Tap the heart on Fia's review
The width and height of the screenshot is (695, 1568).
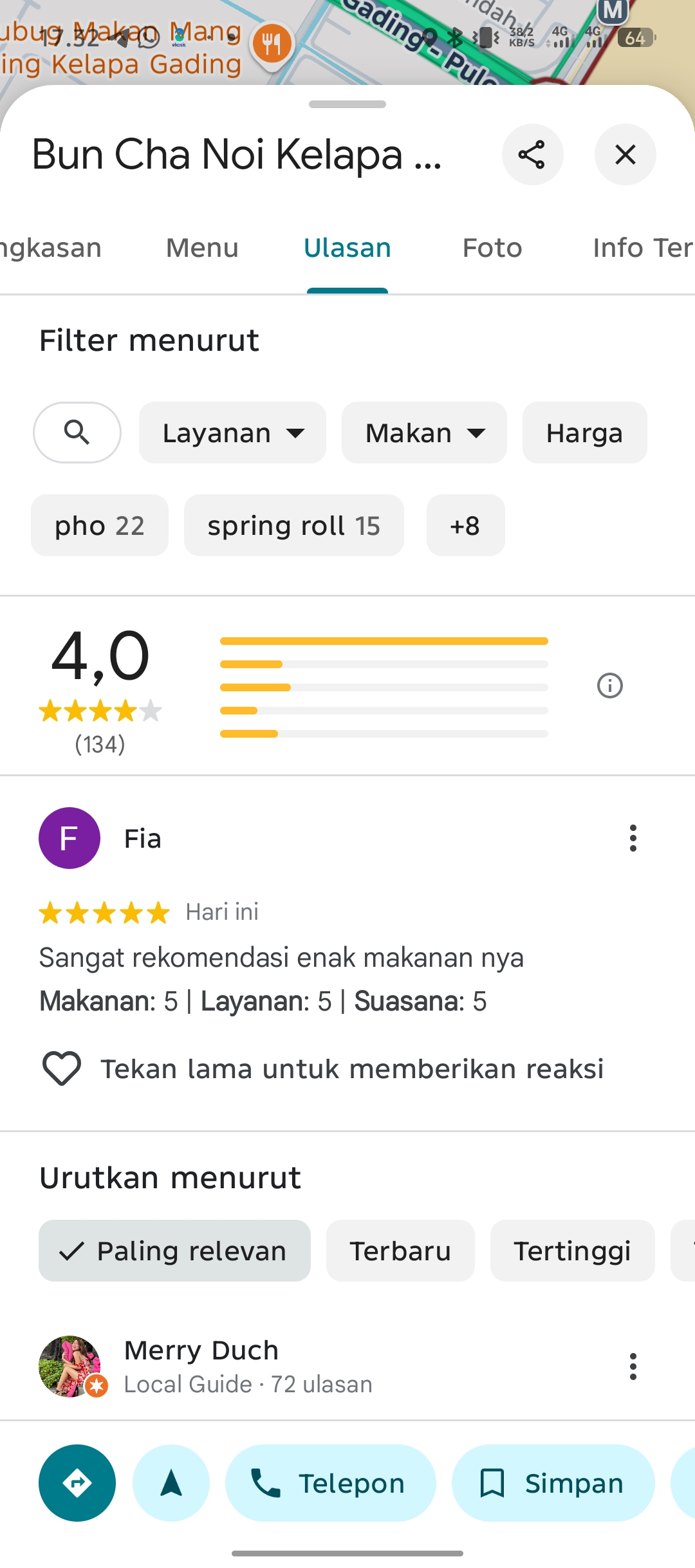(62, 1069)
